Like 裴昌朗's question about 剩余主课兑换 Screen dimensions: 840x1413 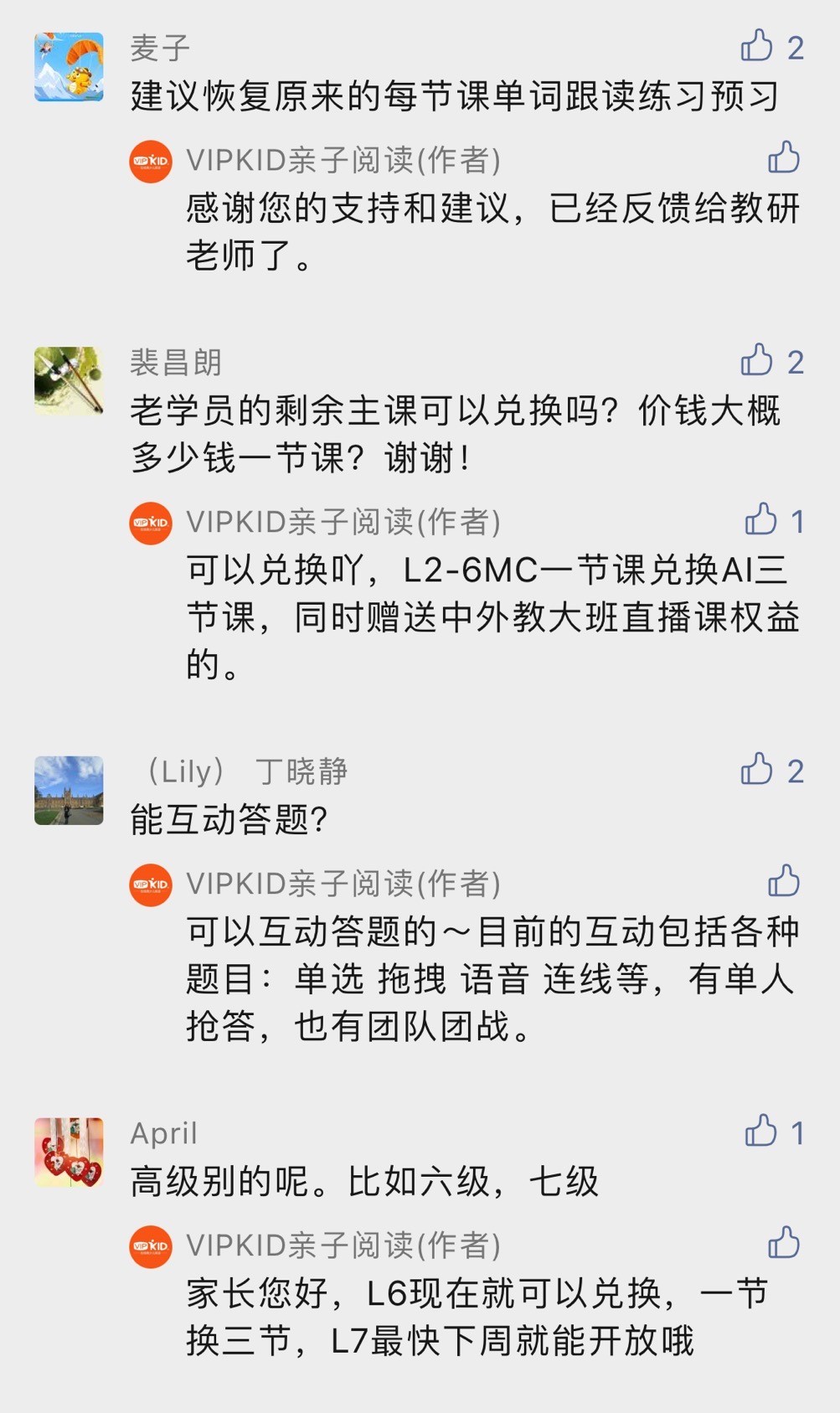tap(757, 360)
